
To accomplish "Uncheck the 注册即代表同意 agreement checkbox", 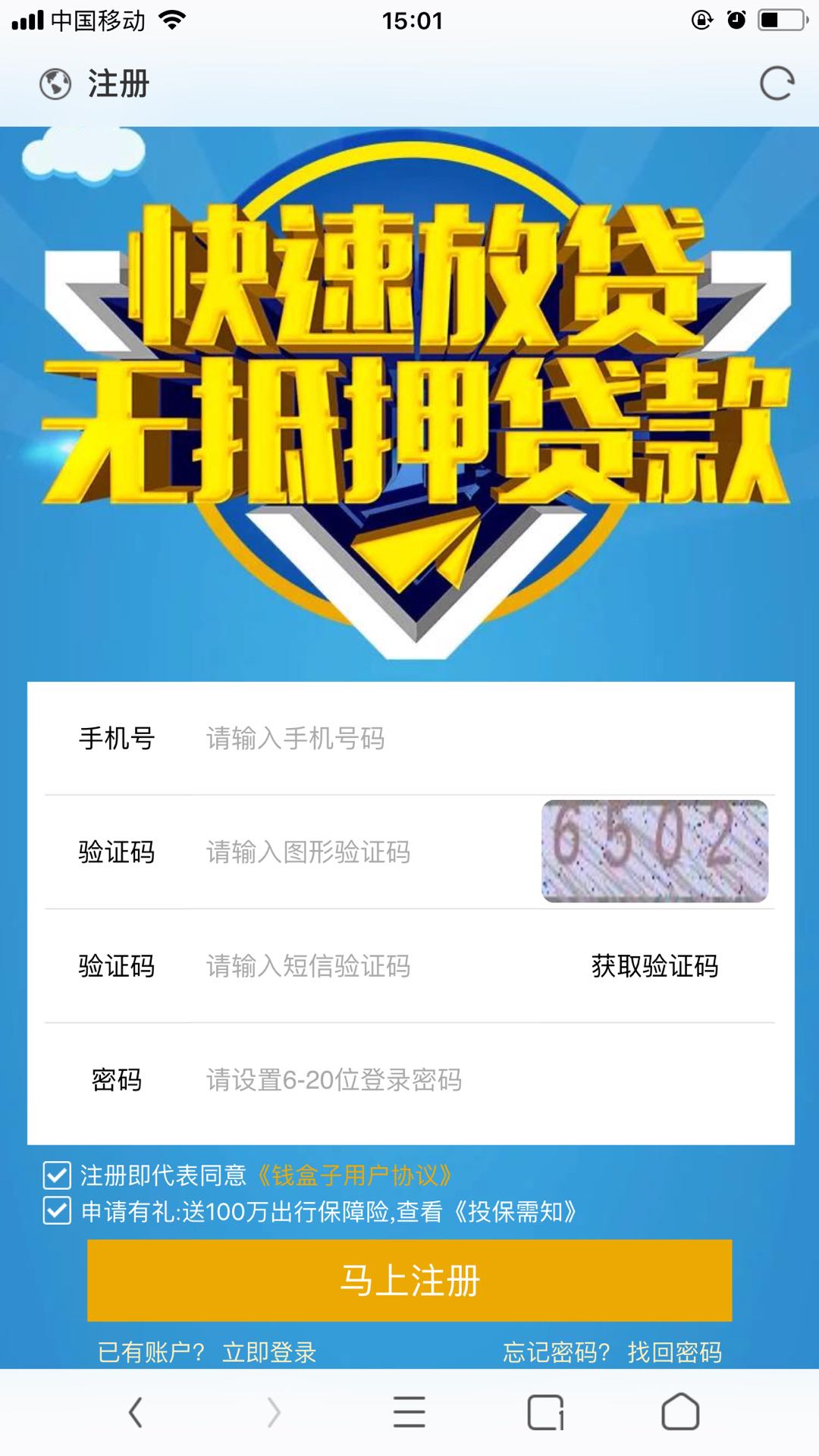I will click(x=57, y=1175).
